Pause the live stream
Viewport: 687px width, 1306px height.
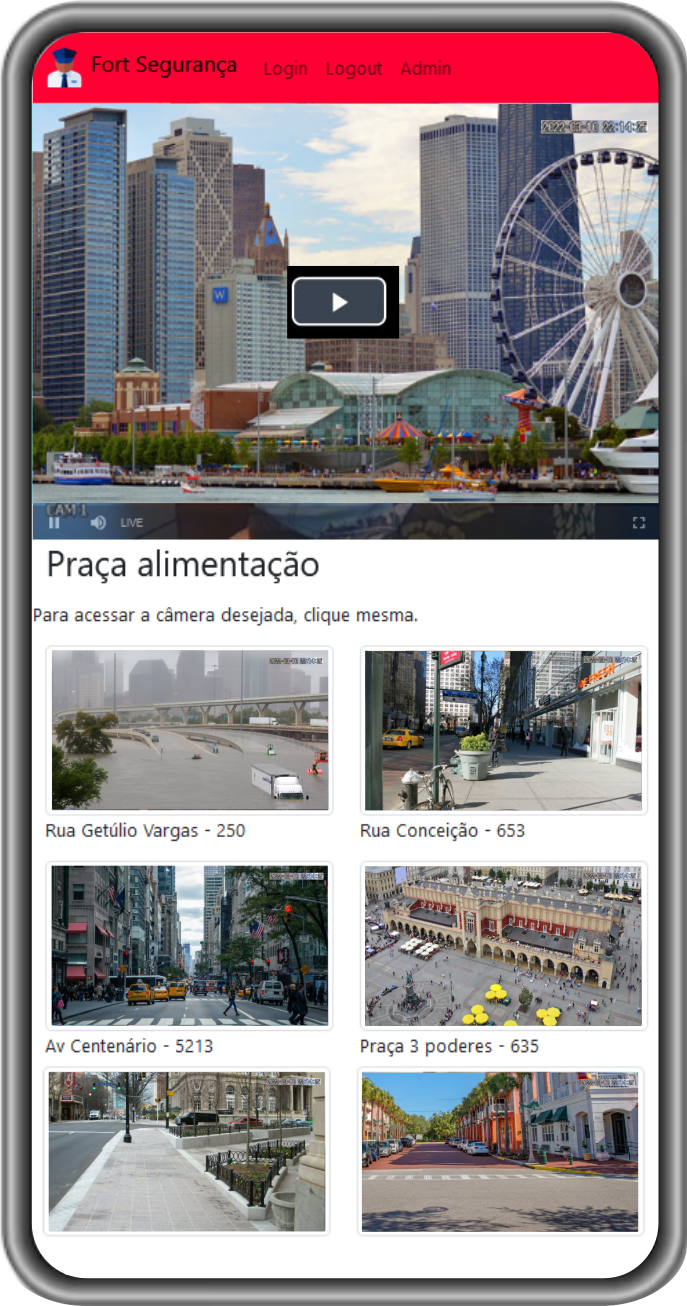click(54, 522)
